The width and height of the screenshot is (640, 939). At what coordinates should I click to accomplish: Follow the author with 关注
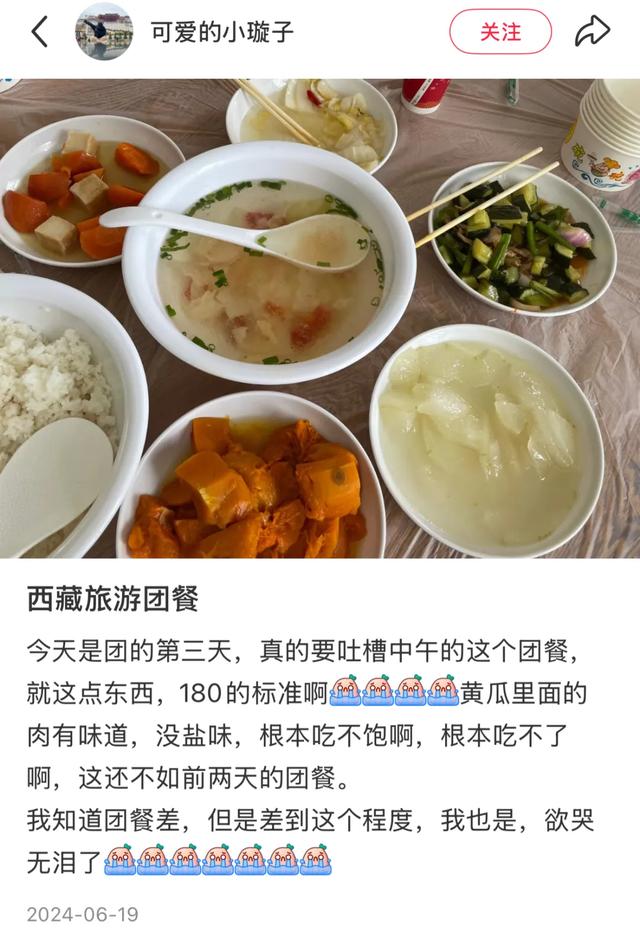(500, 32)
